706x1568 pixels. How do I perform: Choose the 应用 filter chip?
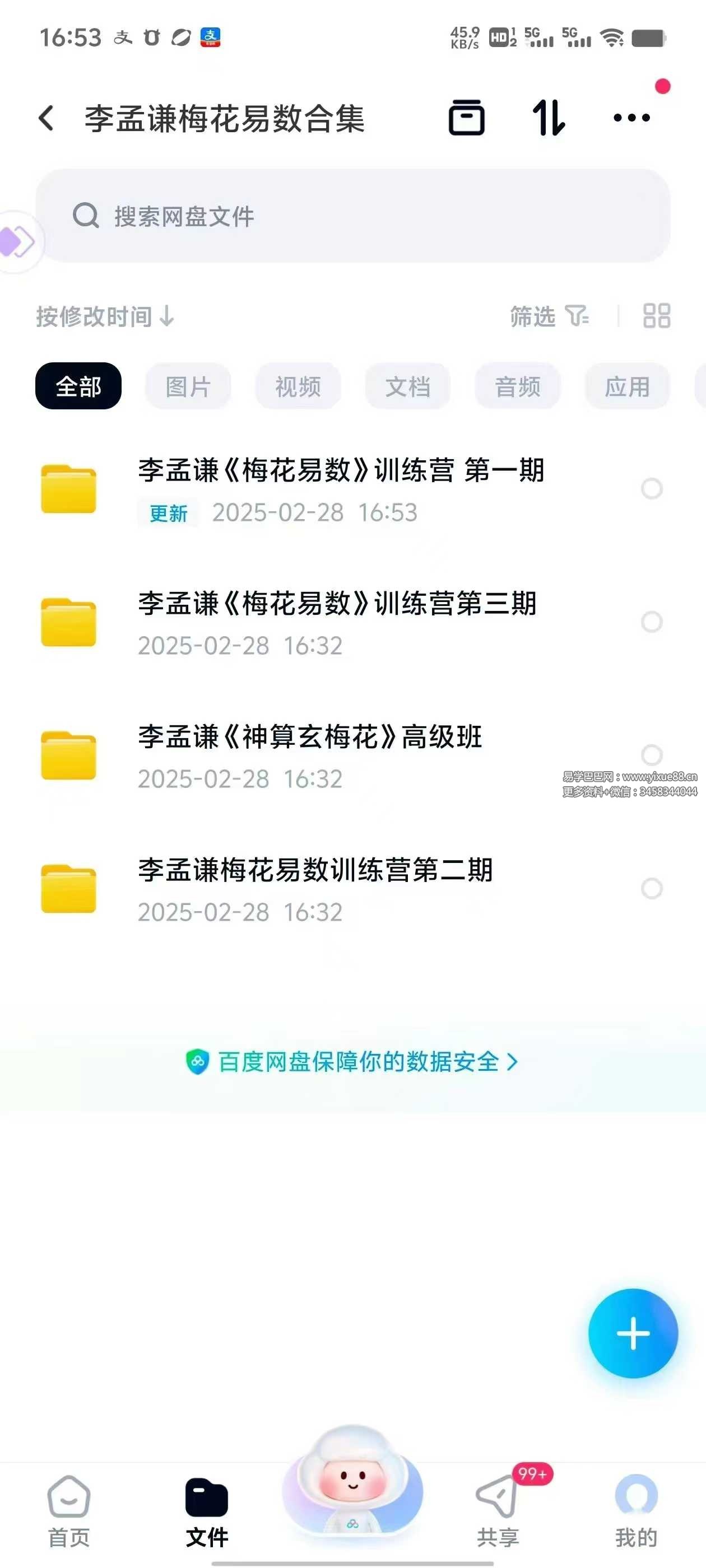point(627,386)
